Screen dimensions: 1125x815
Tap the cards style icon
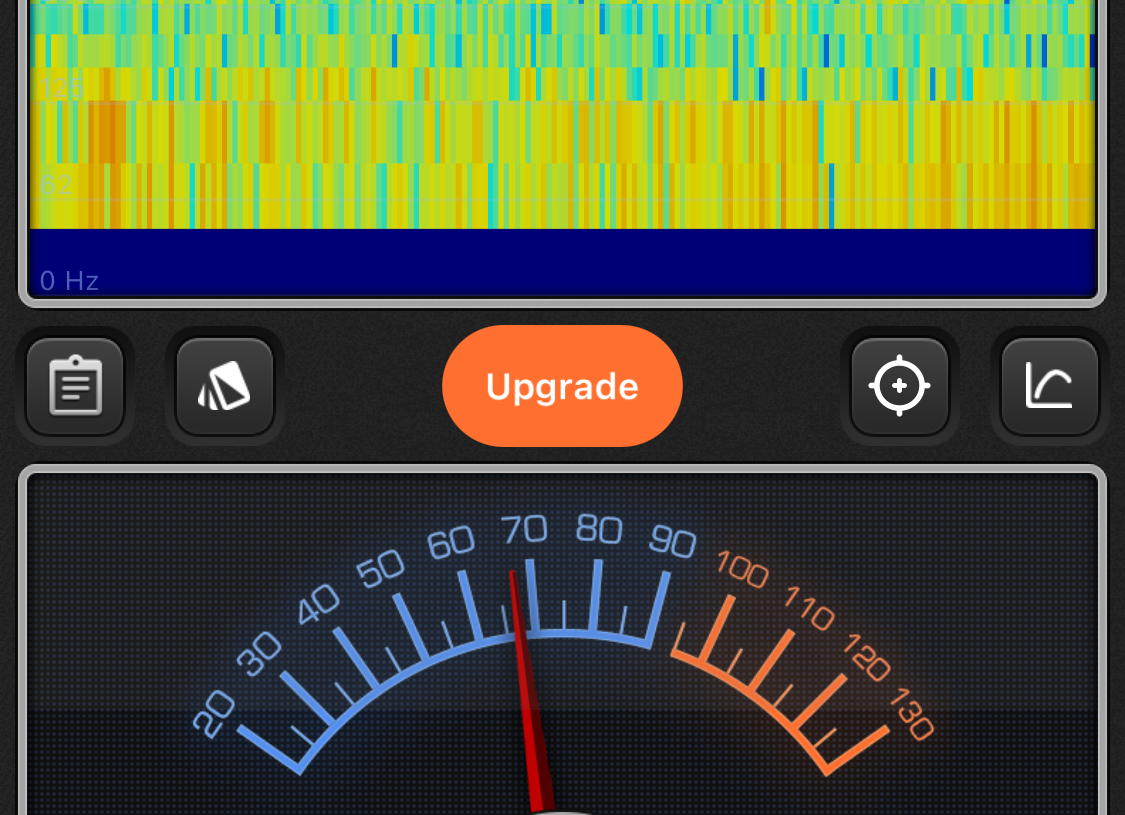pyautogui.click(x=225, y=386)
